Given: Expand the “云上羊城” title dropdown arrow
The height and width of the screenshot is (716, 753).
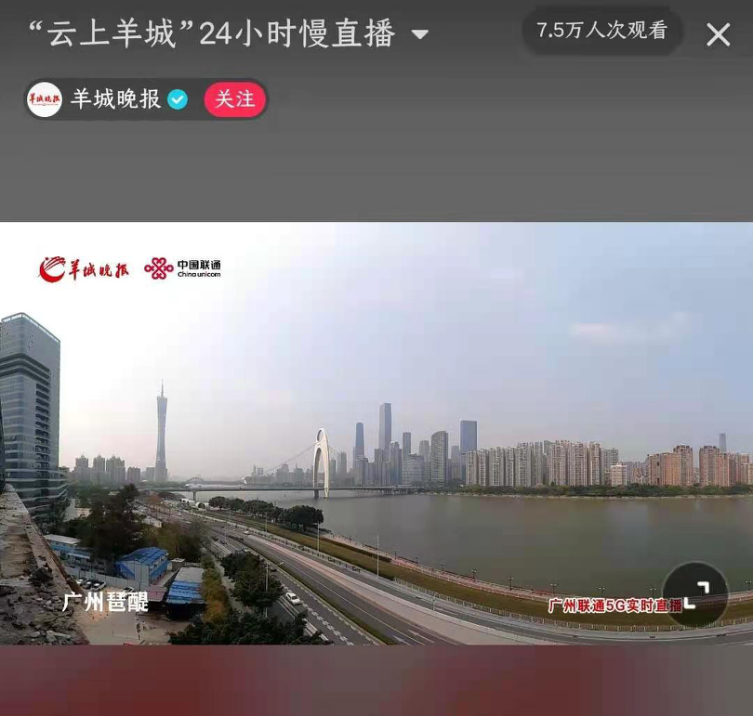Looking at the screenshot, I should 420,35.
